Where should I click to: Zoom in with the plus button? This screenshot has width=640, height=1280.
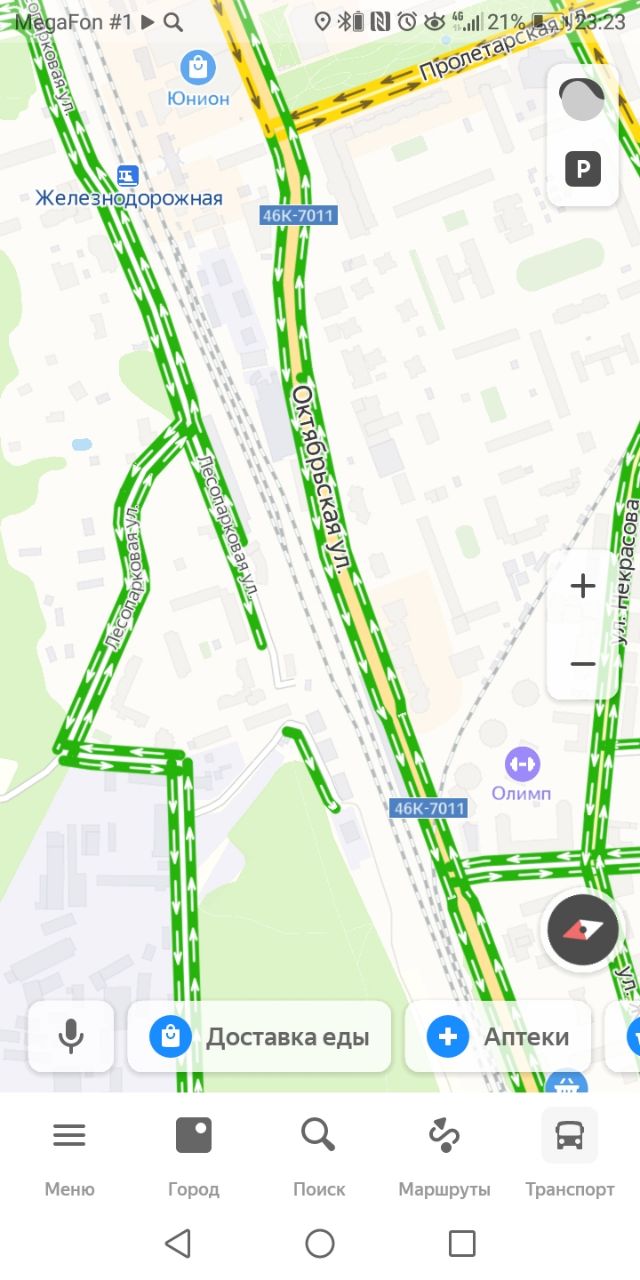(x=583, y=586)
